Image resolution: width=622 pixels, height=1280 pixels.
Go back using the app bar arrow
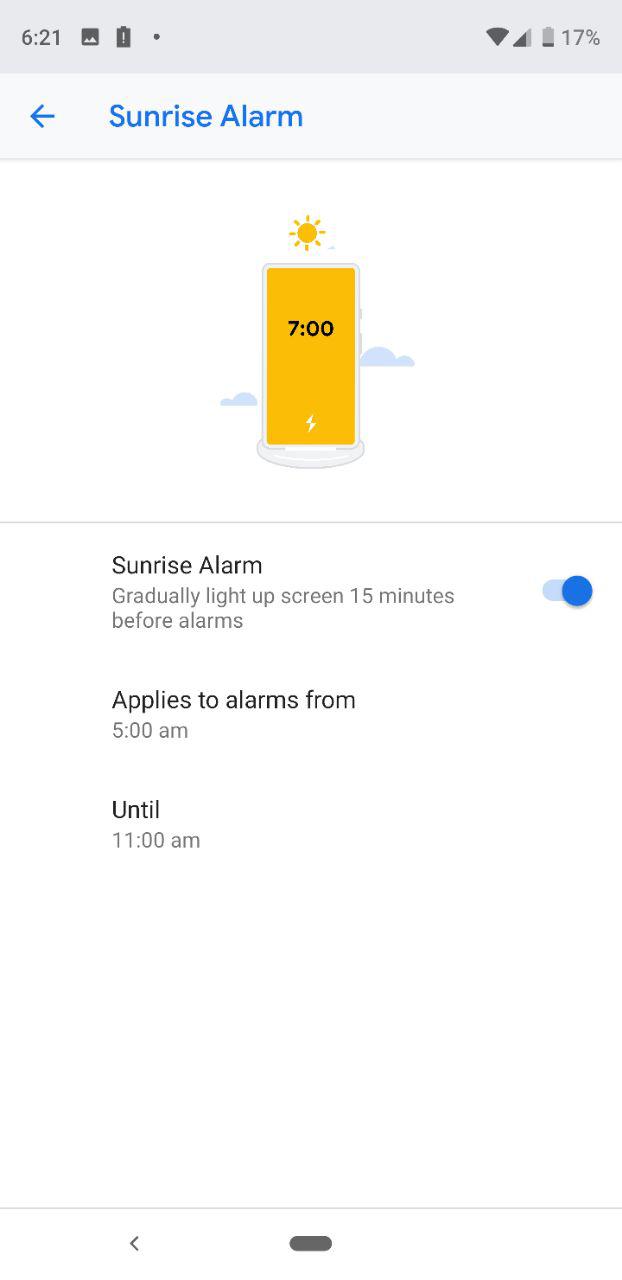(x=42, y=116)
